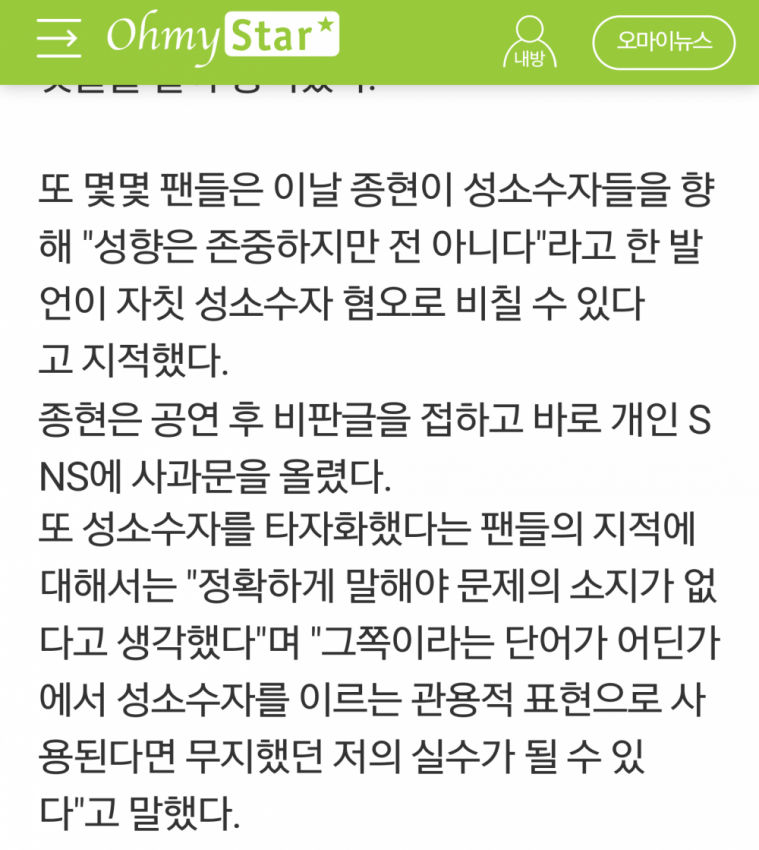
Task: Go to the OhmyStar home page
Action: click(x=222, y=38)
